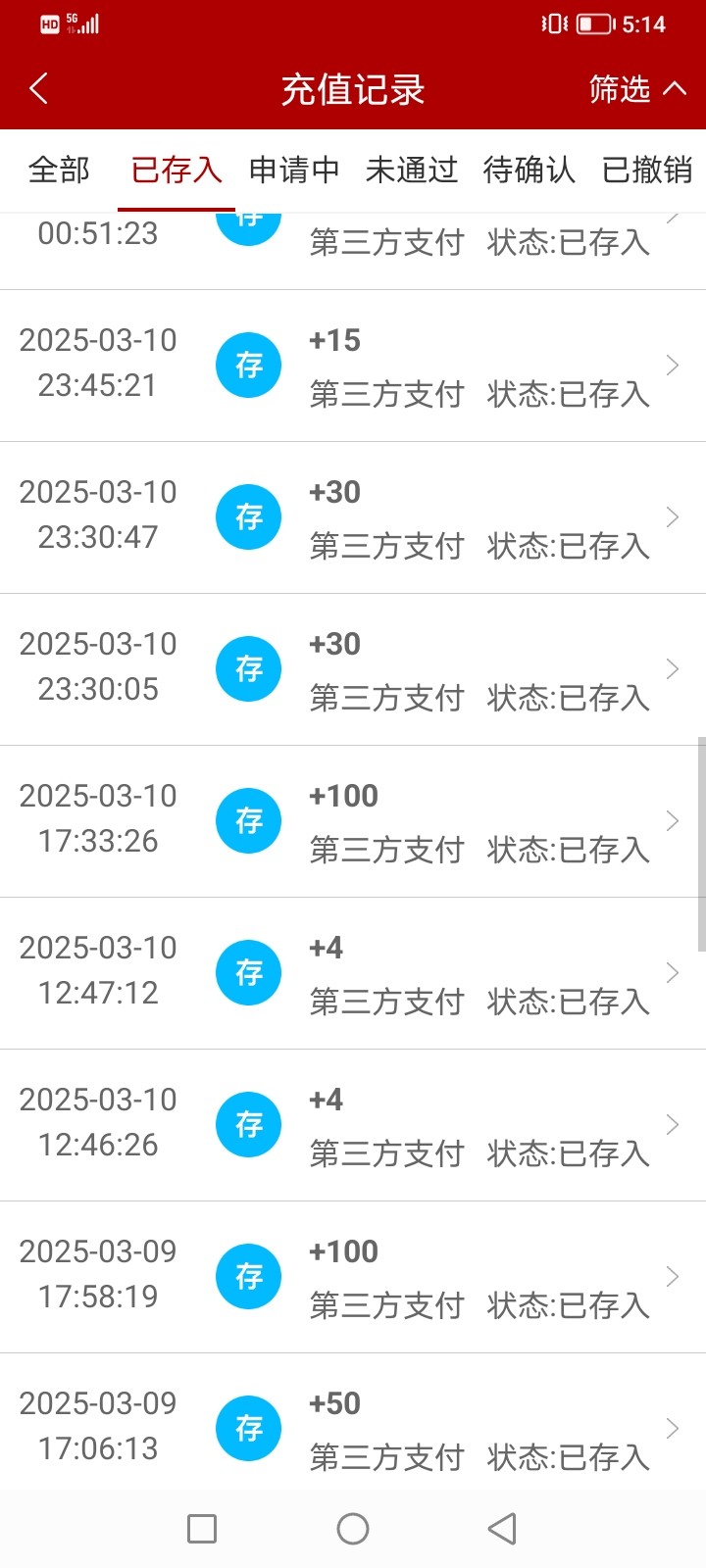706x1568 pixels.
Task: Switch to the 全部 tab
Action: pyautogui.click(x=59, y=170)
